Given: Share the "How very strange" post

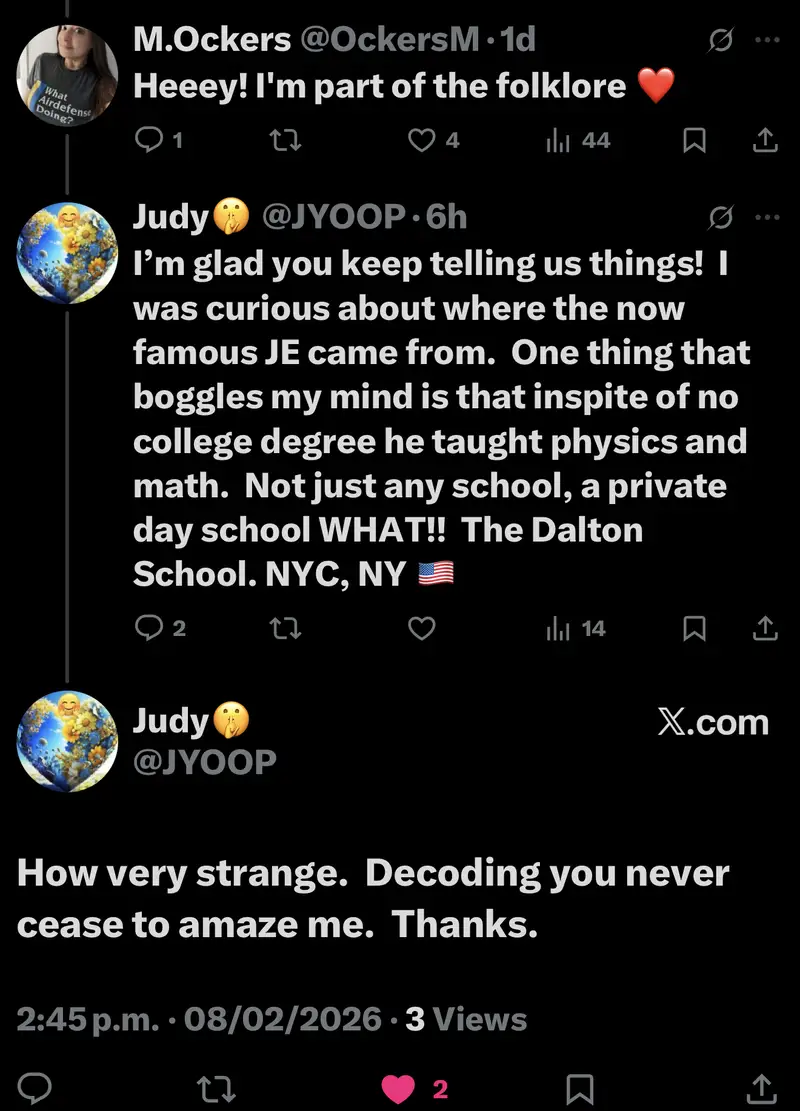Looking at the screenshot, I should 760,1087.
